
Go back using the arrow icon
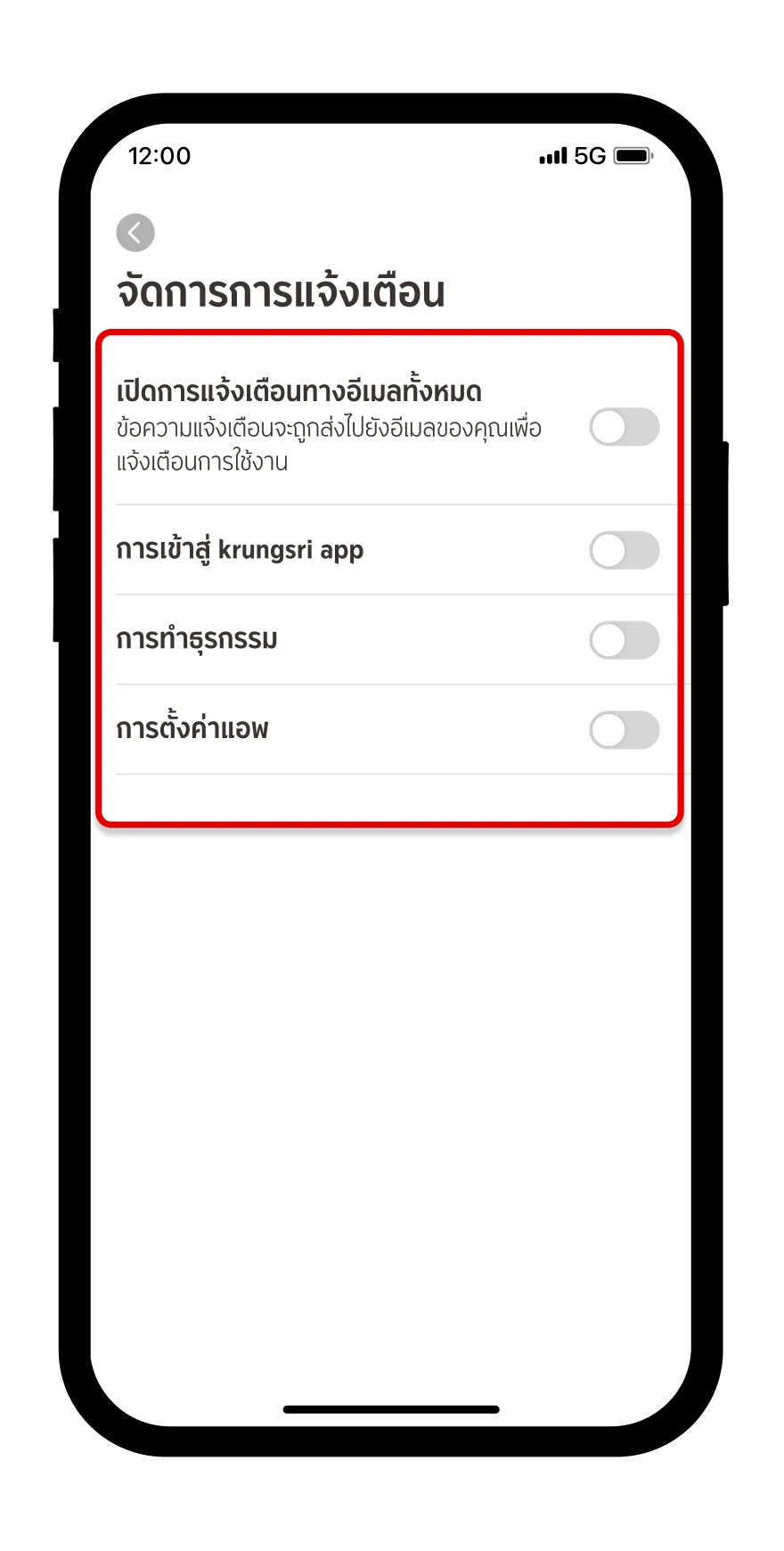[135, 233]
